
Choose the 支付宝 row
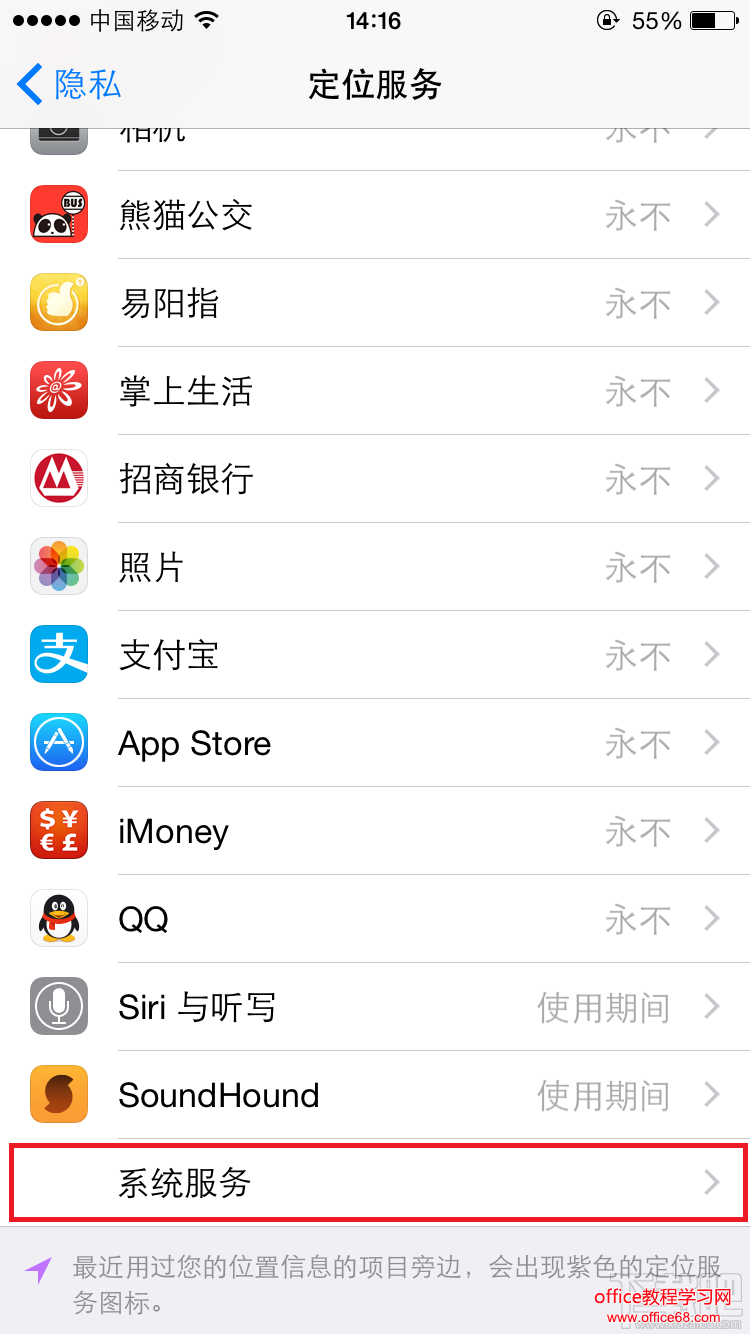pyautogui.click(x=375, y=655)
